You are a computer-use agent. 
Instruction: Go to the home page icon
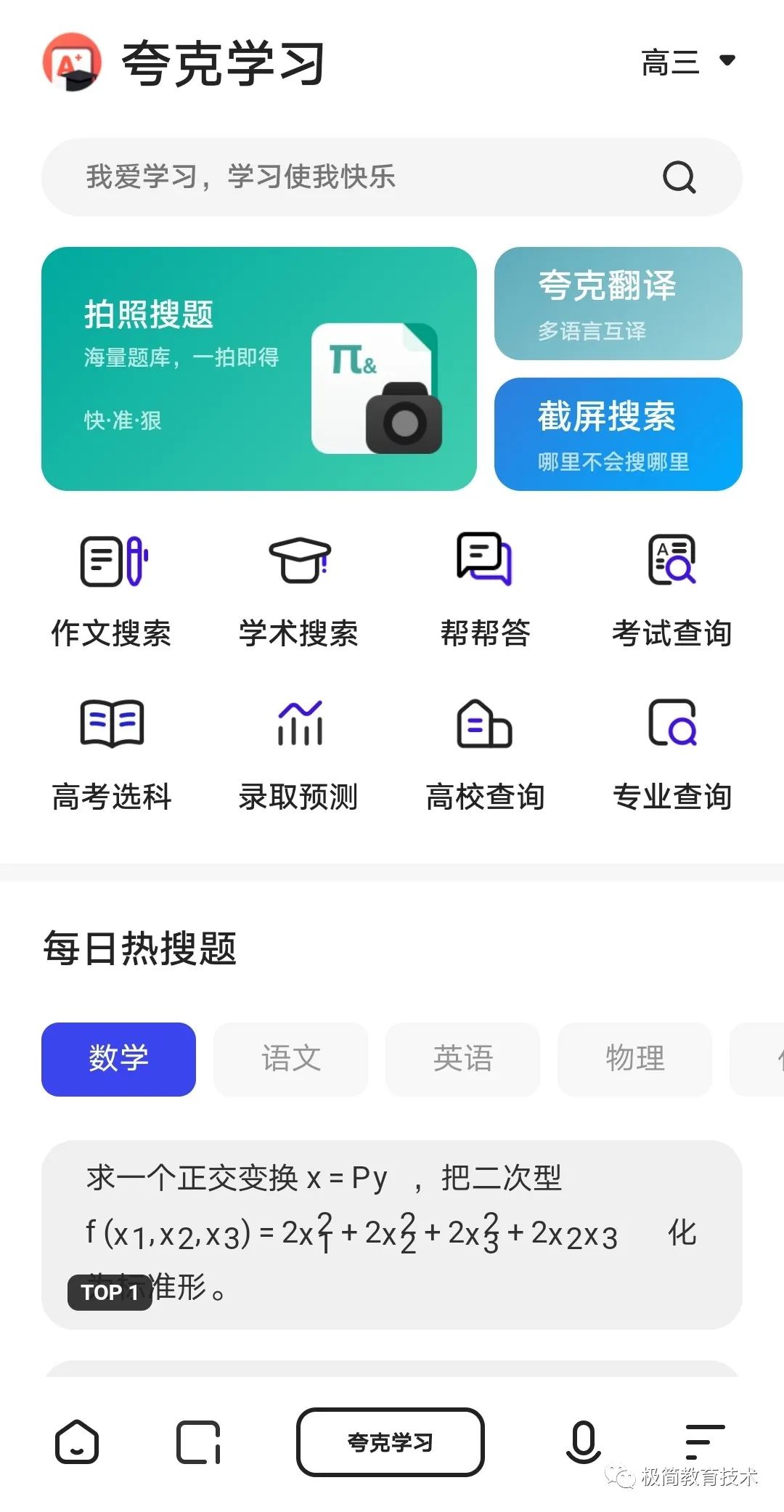pyautogui.click(x=77, y=1442)
